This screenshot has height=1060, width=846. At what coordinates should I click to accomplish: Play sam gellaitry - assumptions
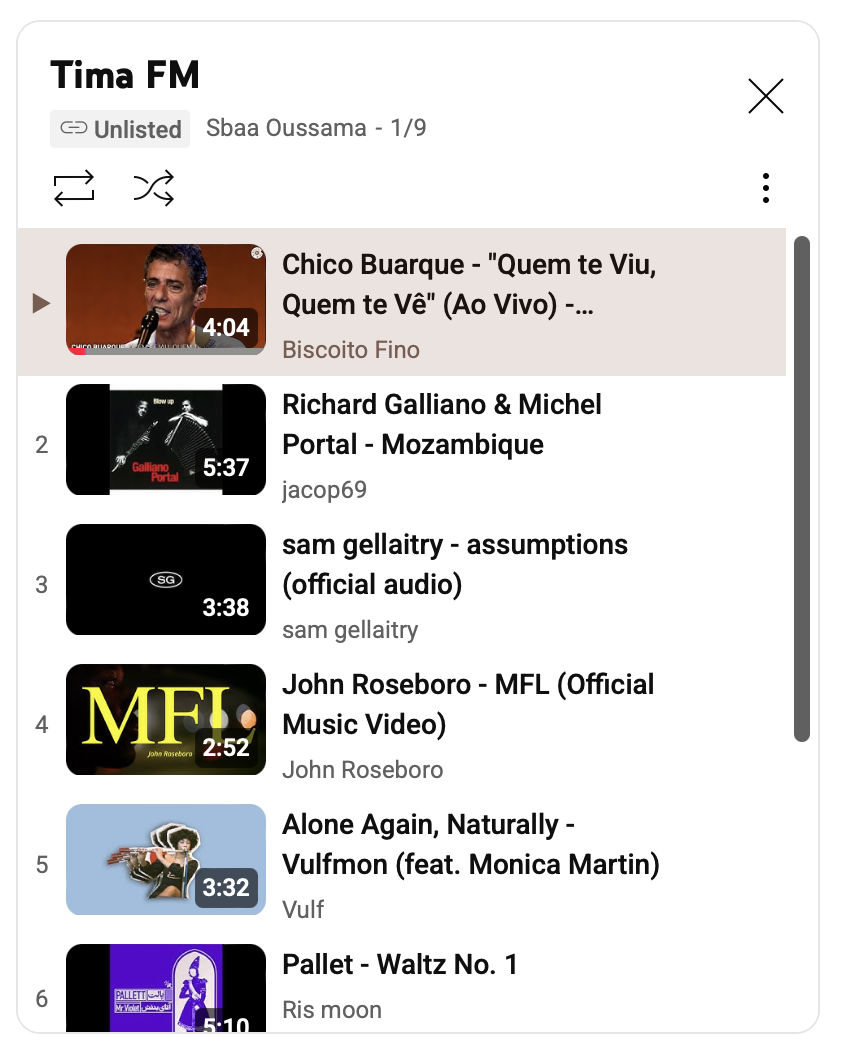[454, 564]
